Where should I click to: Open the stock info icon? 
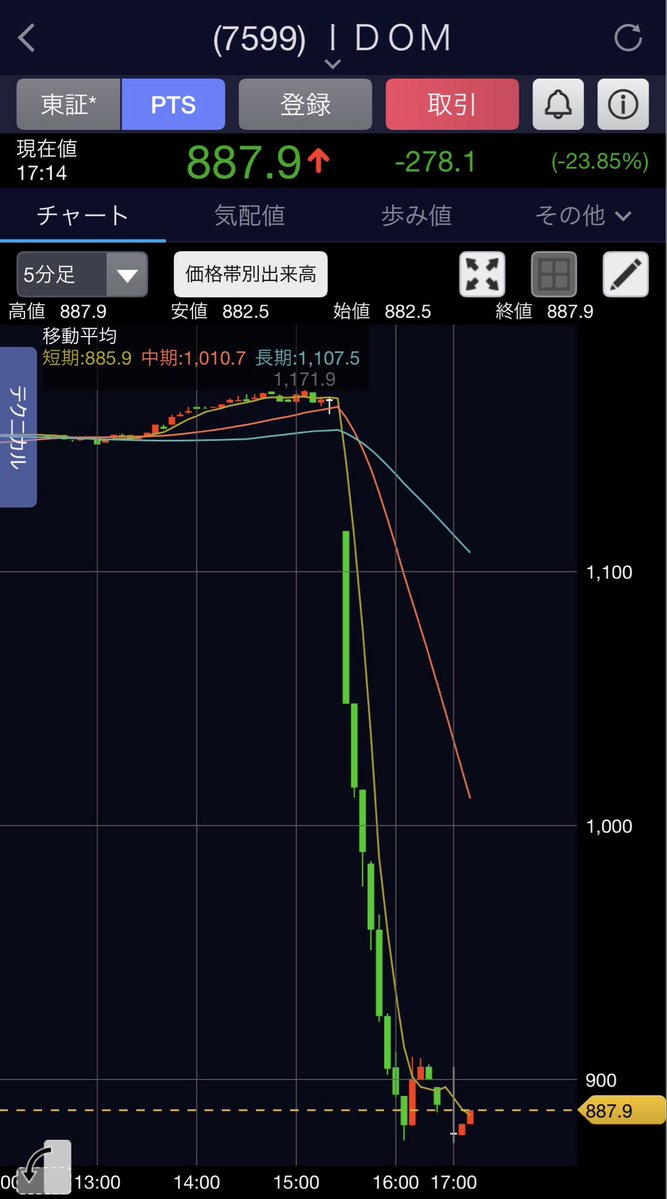point(623,104)
